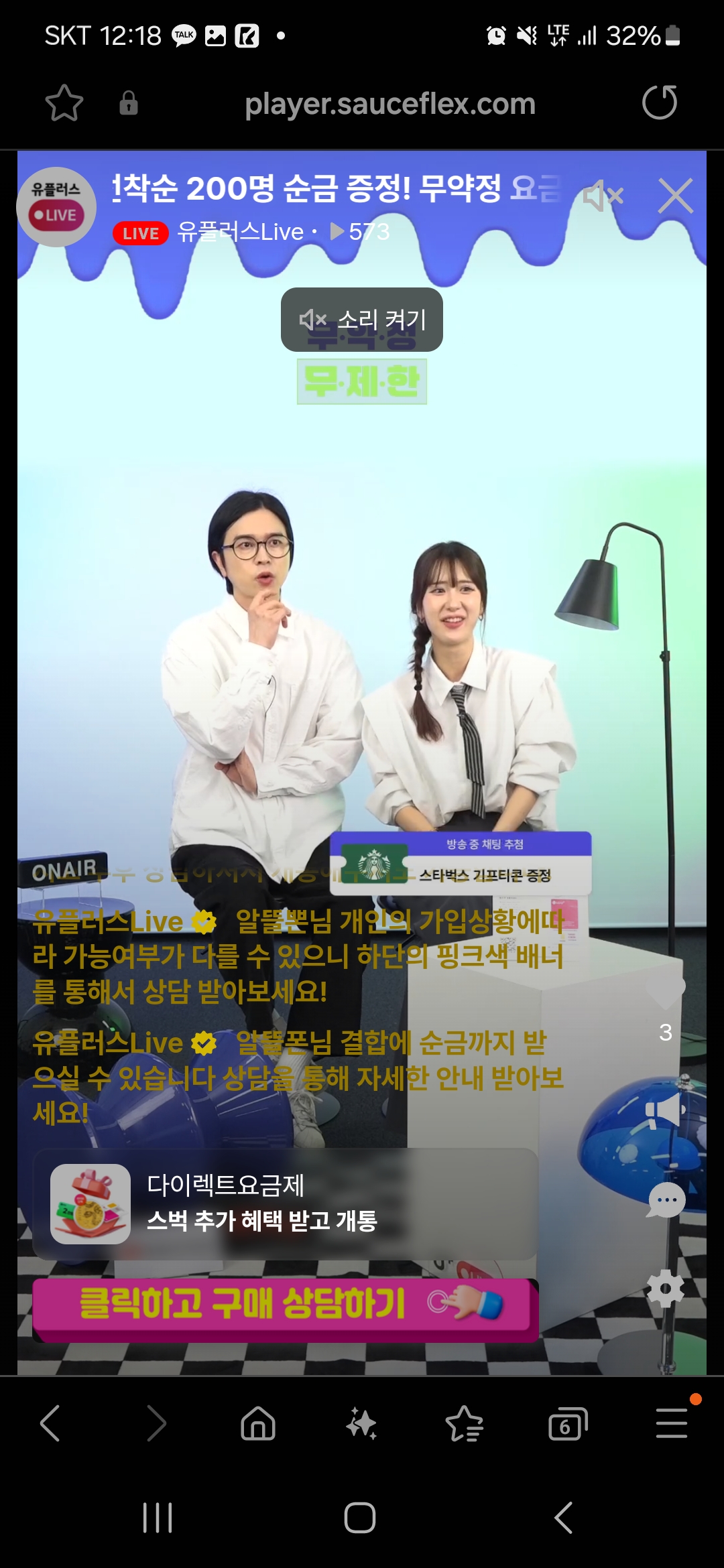
Task: Go back to the previous browser page
Action: click(x=51, y=1423)
